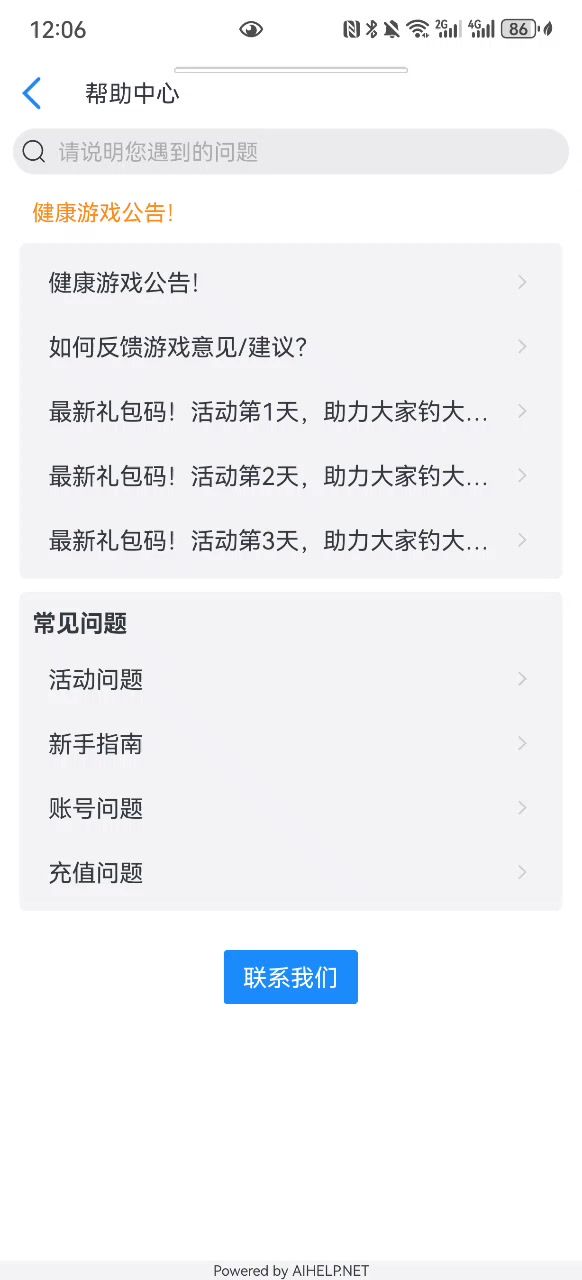Open the 新手指南 category

click(291, 744)
